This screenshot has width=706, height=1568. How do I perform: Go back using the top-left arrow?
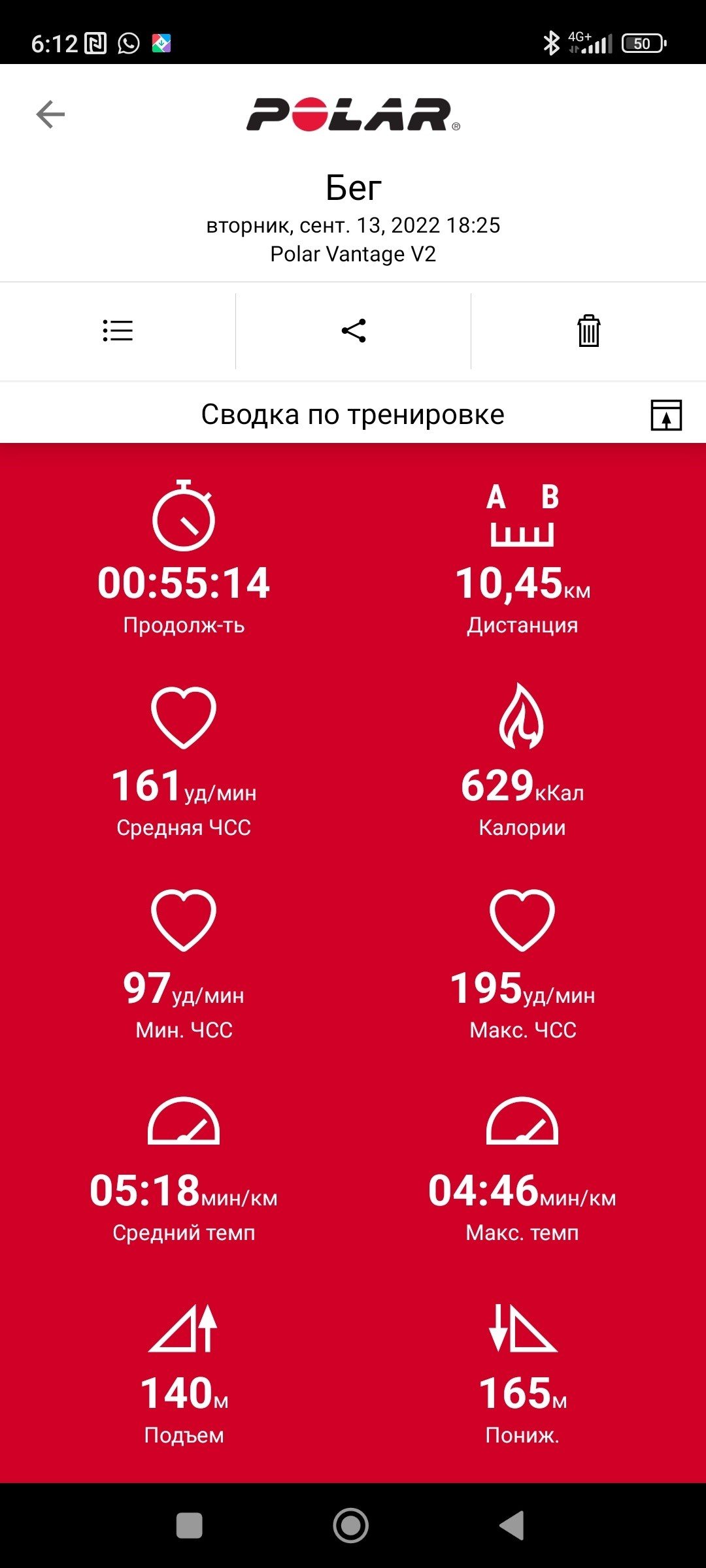tap(50, 115)
